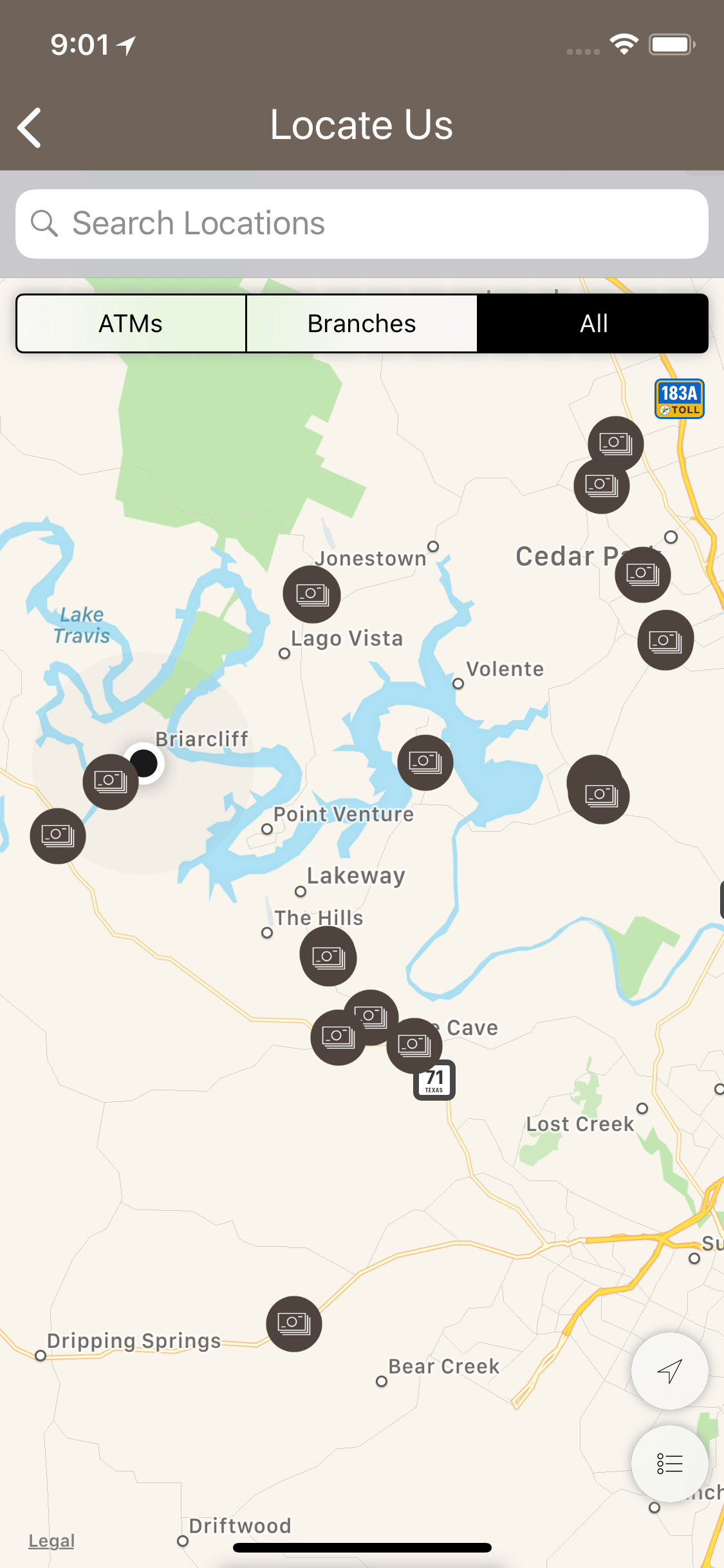The height and width of the screenshot is (1568, 724).
Task: Select the location pin near Jonestown
Action: pos(312,594)
